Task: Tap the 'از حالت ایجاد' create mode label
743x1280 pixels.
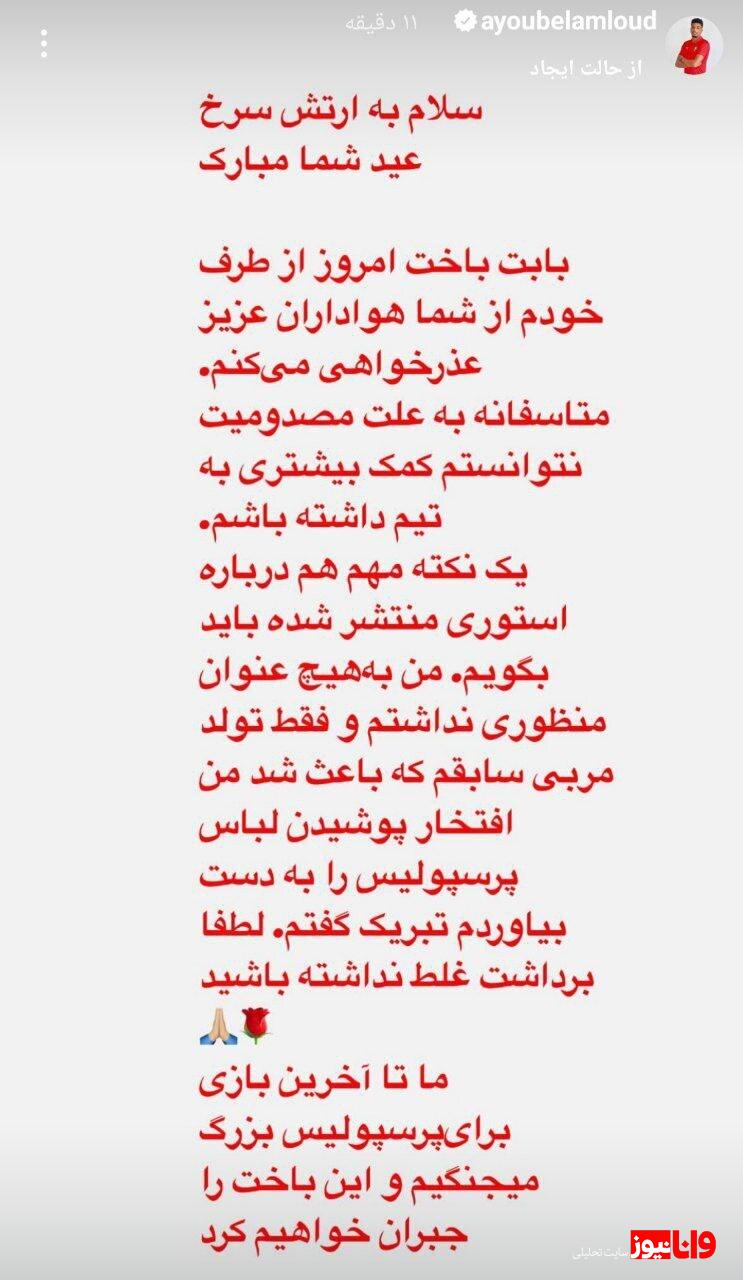Action: (586, 69)
